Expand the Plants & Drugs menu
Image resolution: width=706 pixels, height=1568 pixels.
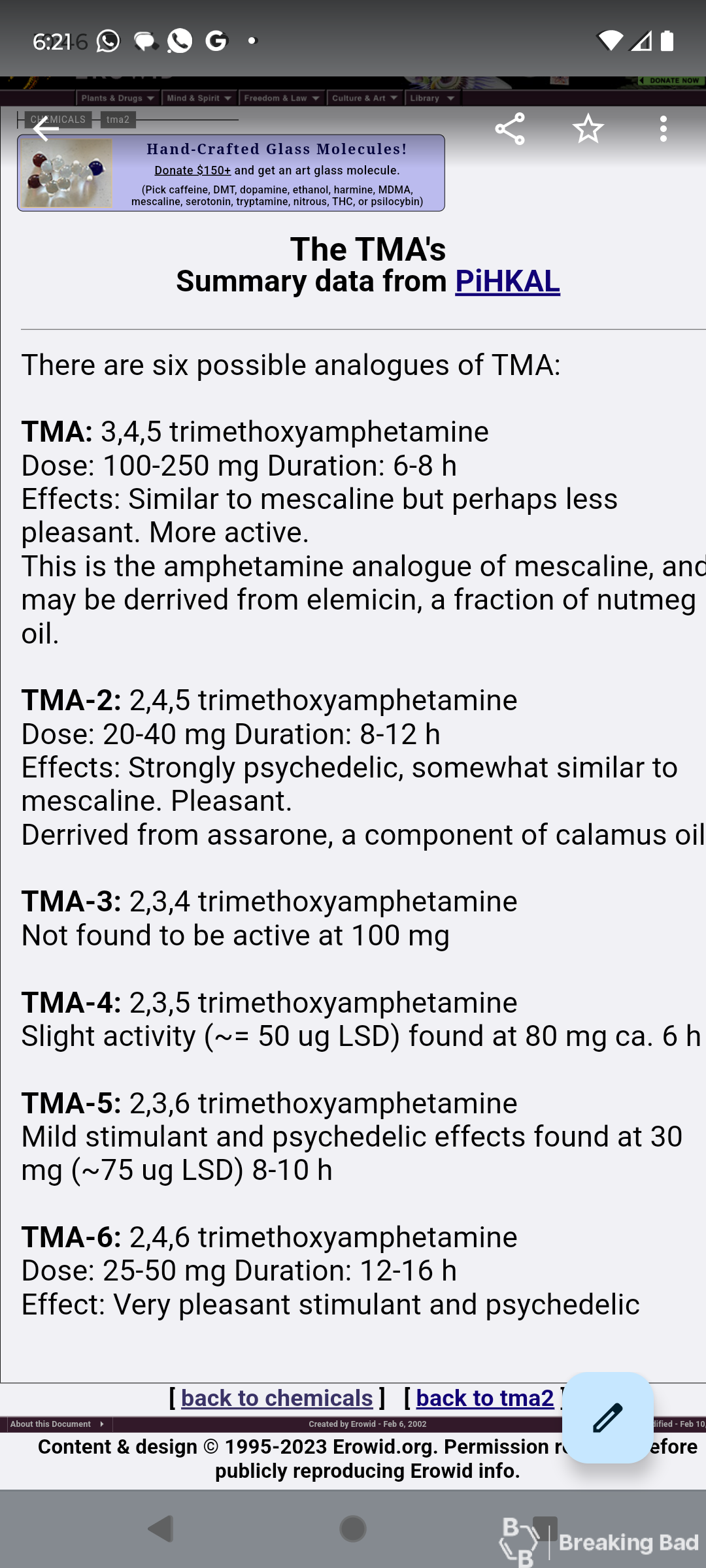118,98
